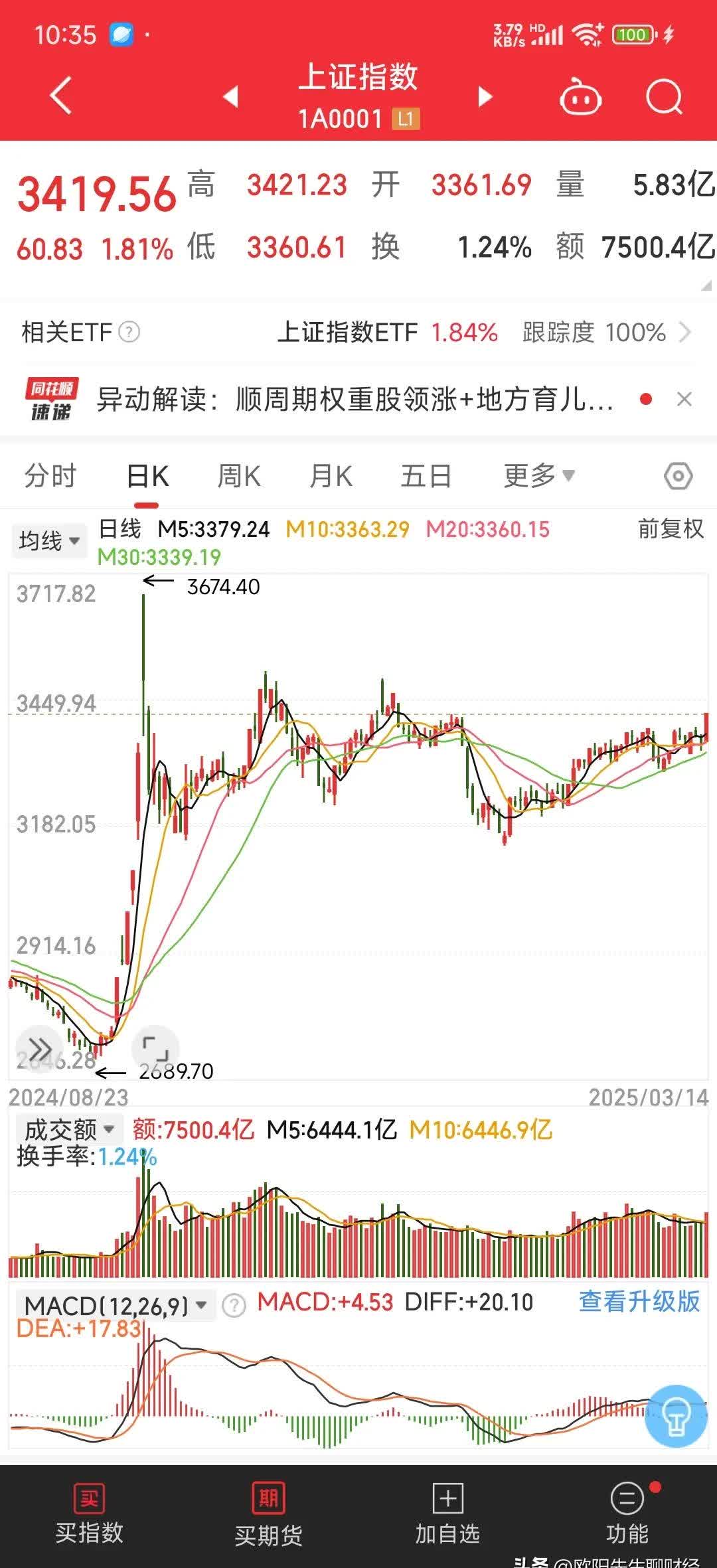Change the 前复权 adjustment option

(x=671, y=529)
